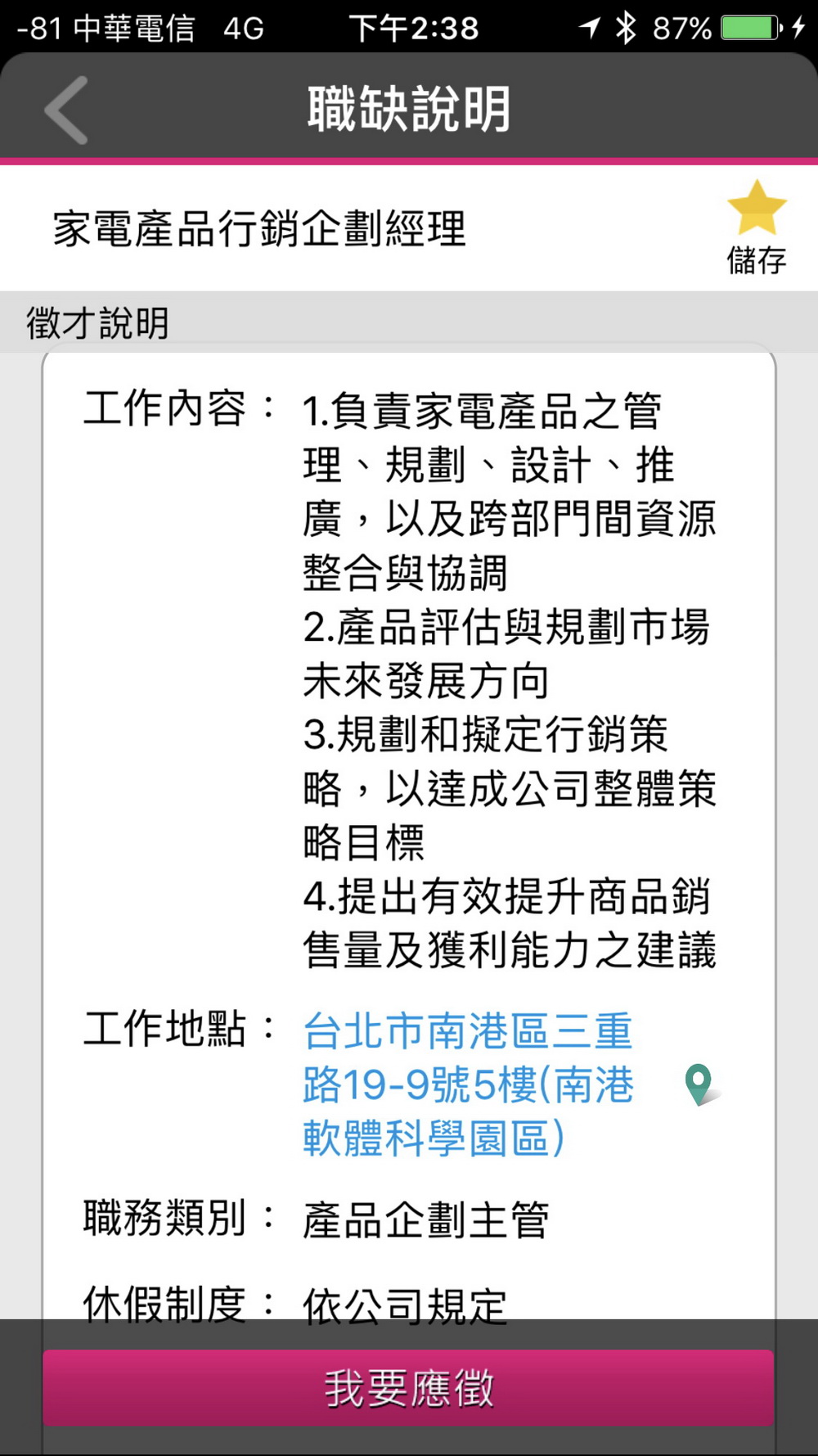This screenshot has height=1456, width=818.
Task: Tap the charging bolt icon
Action: [798, 27]
